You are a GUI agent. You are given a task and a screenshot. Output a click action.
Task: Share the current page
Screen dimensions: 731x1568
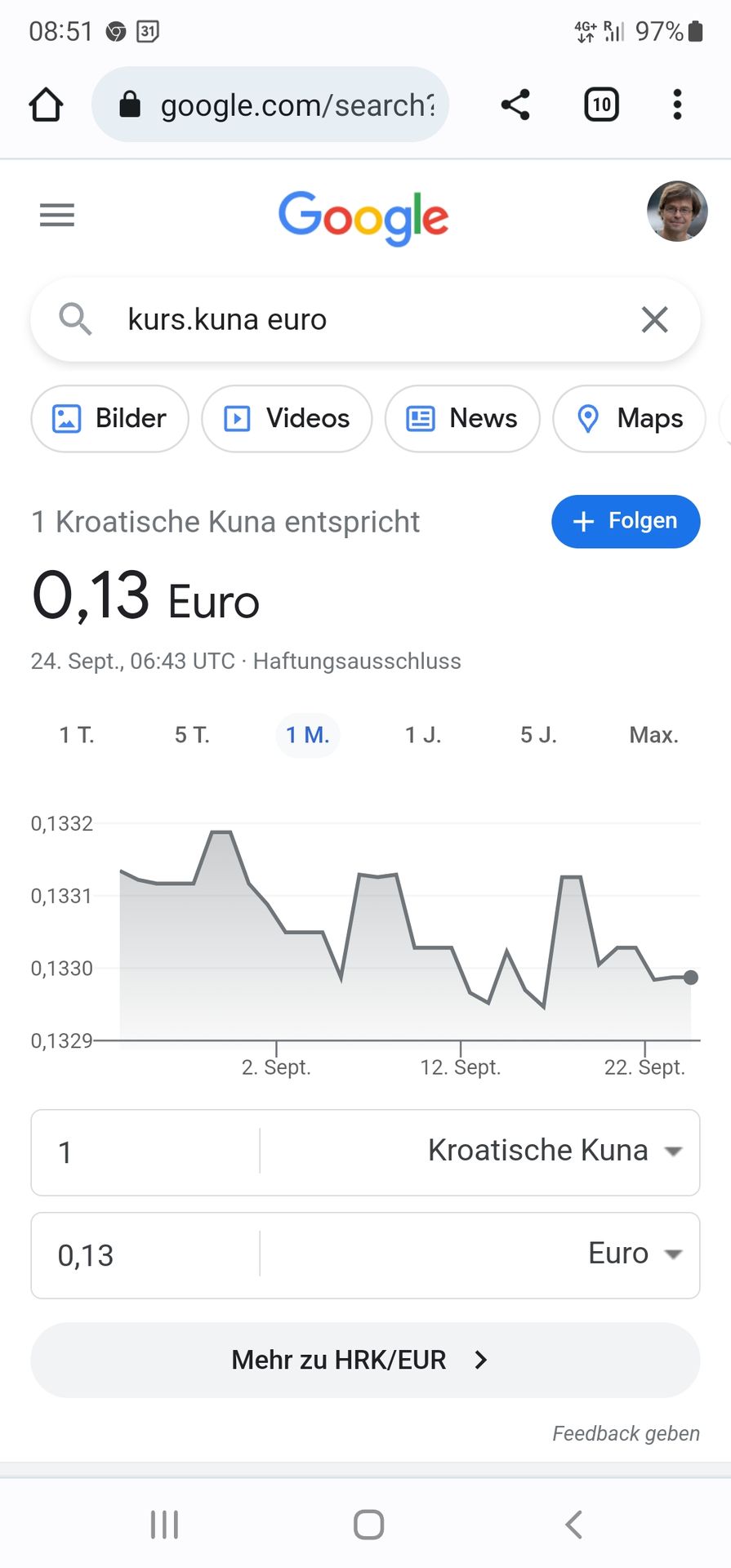[515, 105]
